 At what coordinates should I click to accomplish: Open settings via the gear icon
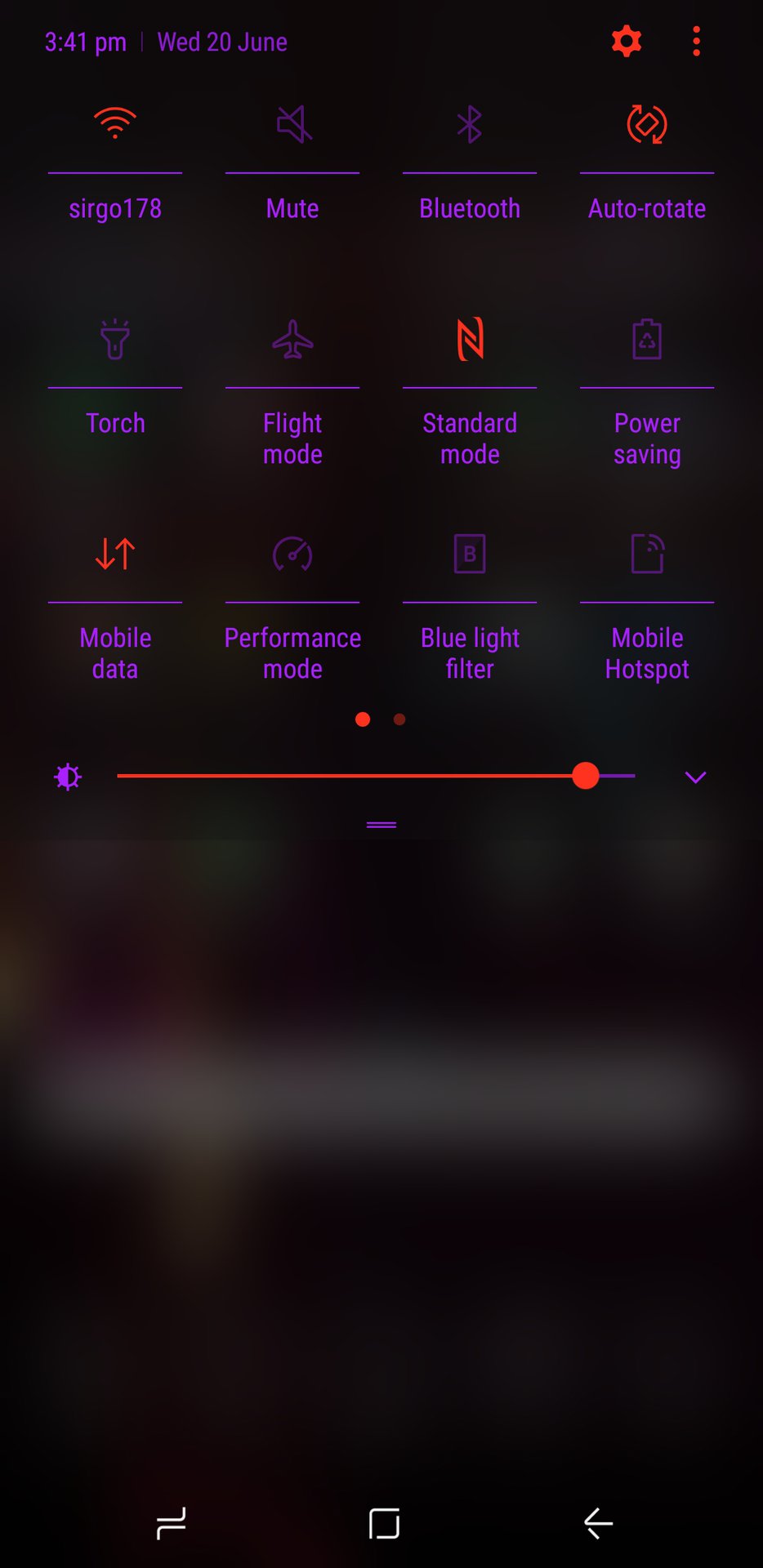pyautogui.click(x=627, y=42)
